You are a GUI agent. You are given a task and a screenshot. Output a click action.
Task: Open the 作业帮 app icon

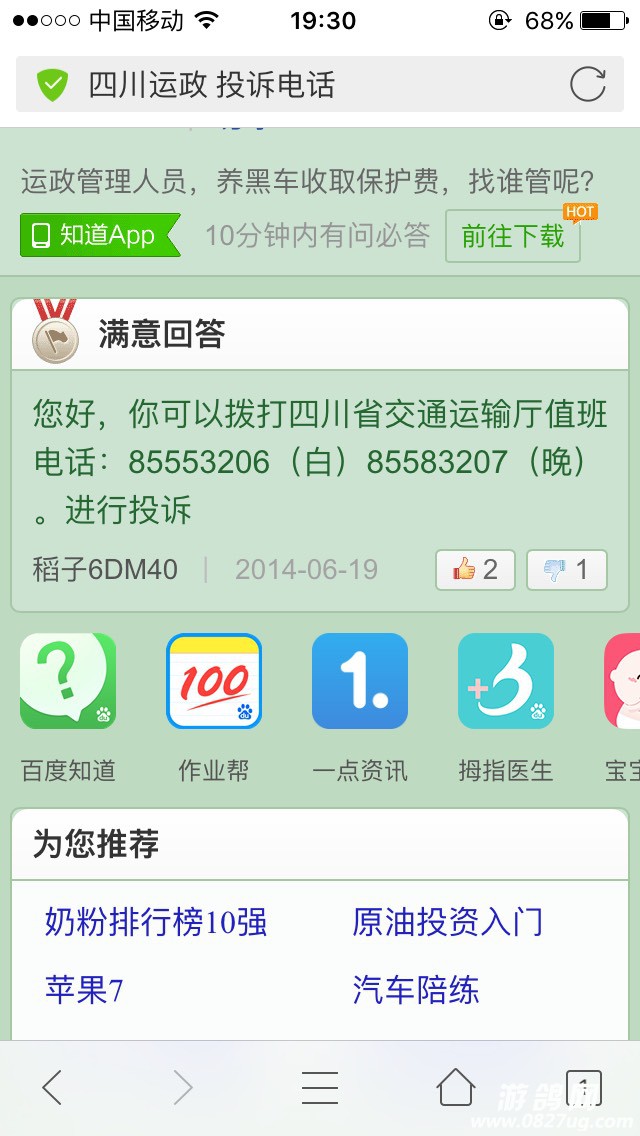point(214,682)
